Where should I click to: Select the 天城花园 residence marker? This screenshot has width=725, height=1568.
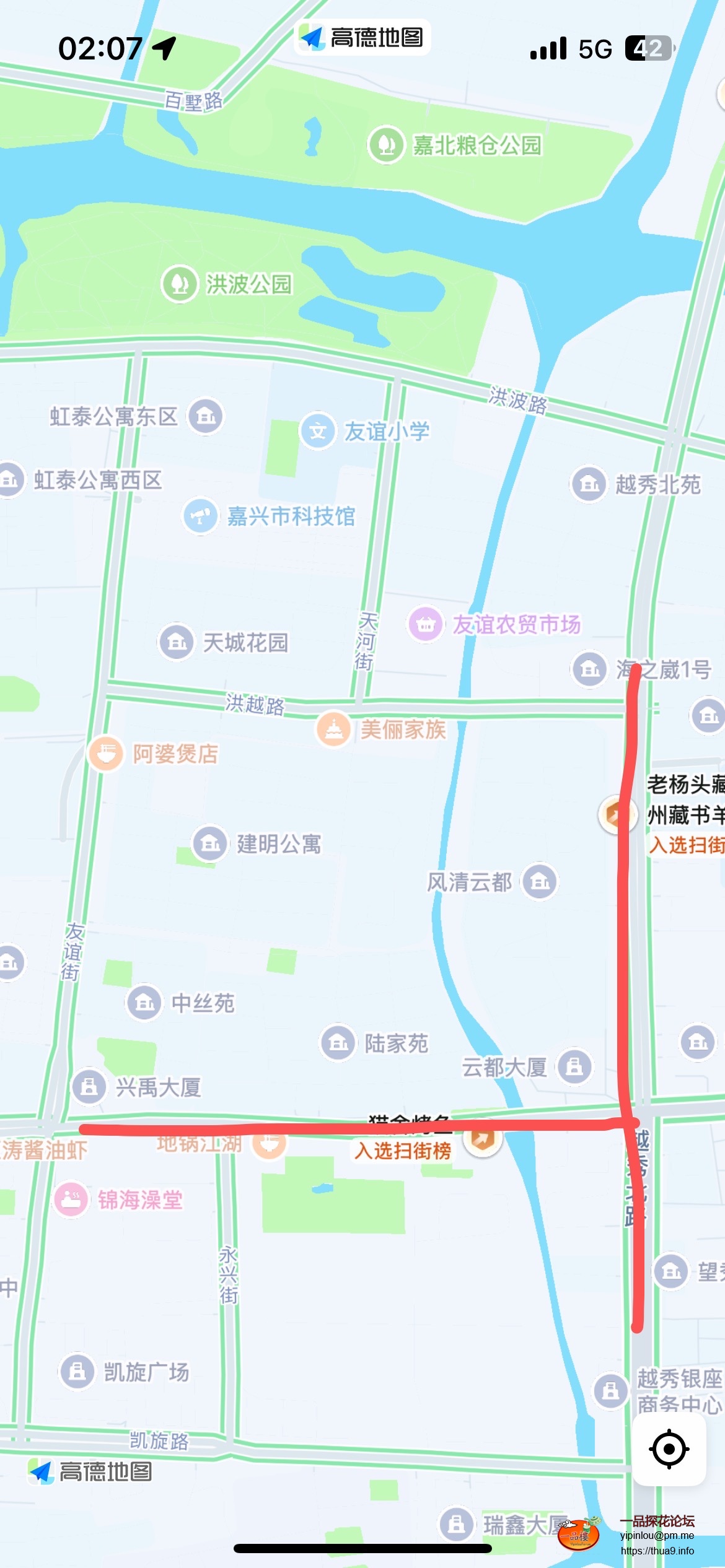tap(177, 642)
